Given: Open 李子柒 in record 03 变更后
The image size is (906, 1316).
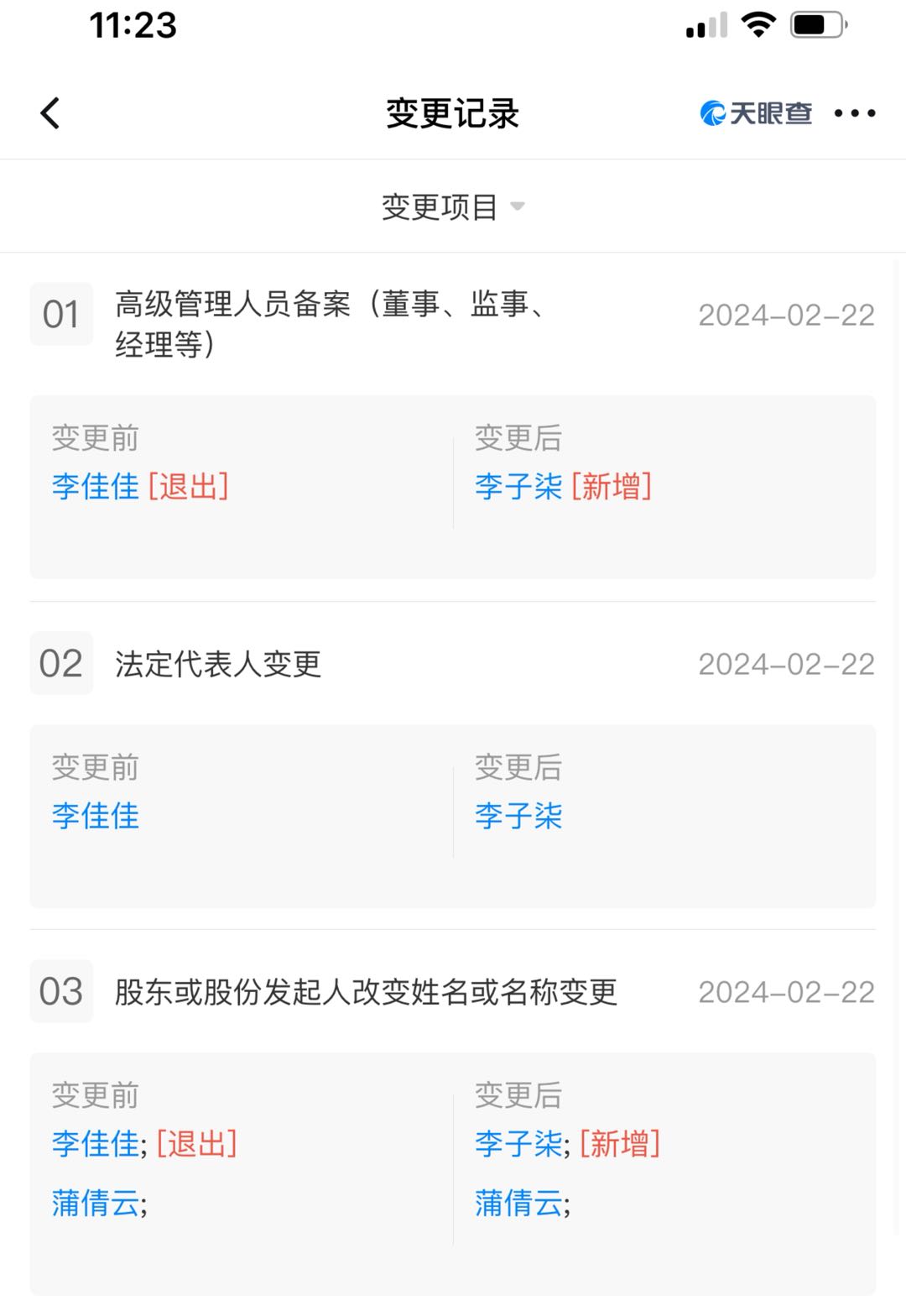Looking at the screenshot, I should pyautogui.click(x=518, y=1144).
